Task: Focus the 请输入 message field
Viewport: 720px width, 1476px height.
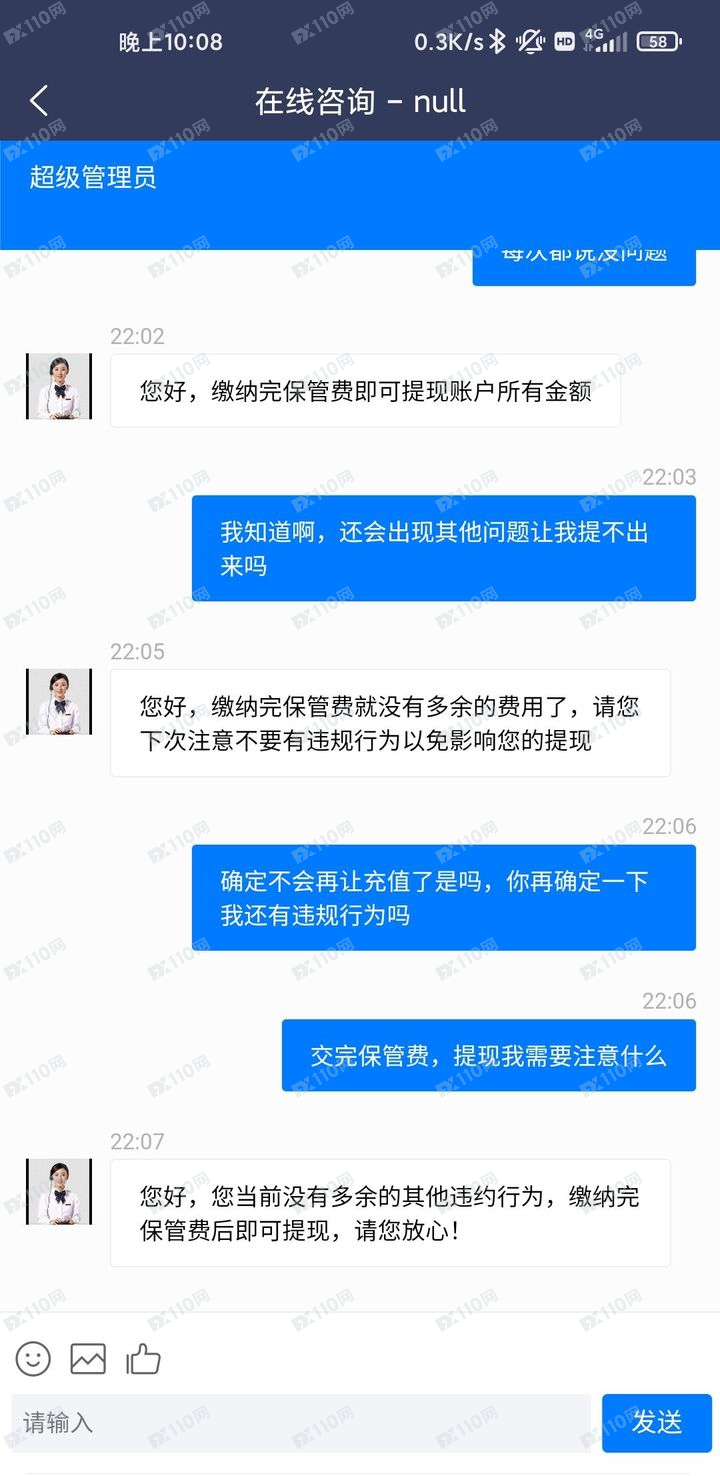Action: point(300,1422)
